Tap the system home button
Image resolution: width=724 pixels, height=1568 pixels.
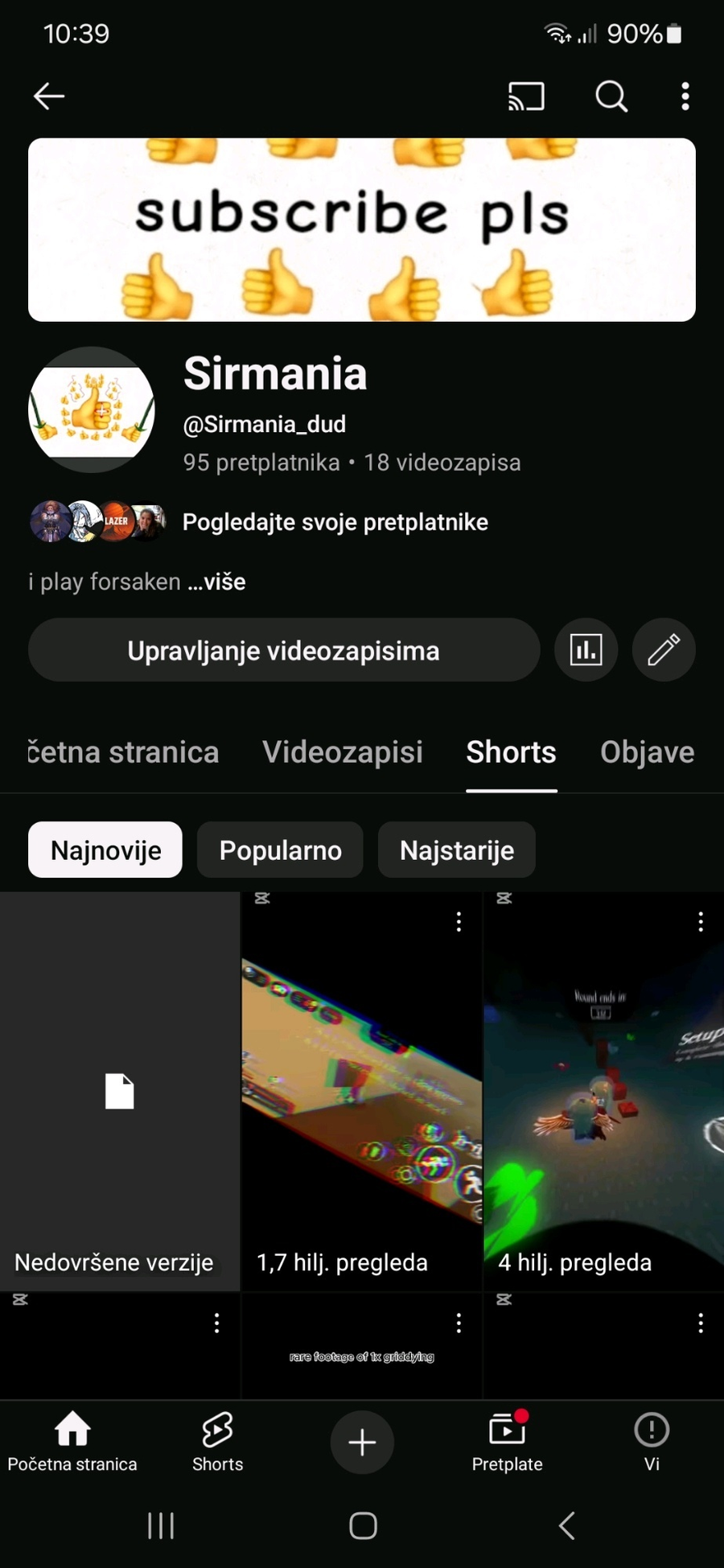[x=363, y=1525]
